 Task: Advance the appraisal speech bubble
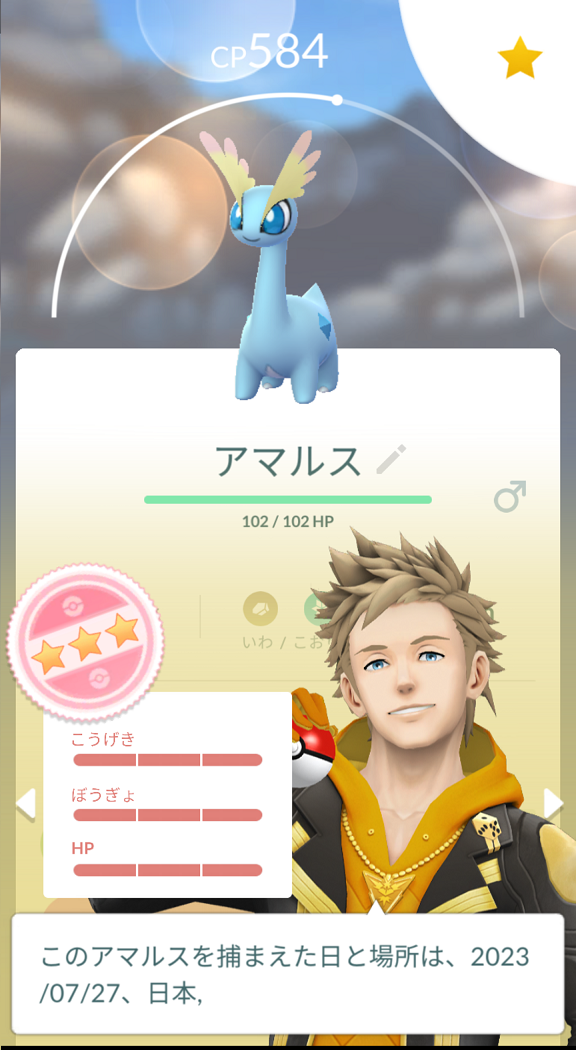point(288,973)
